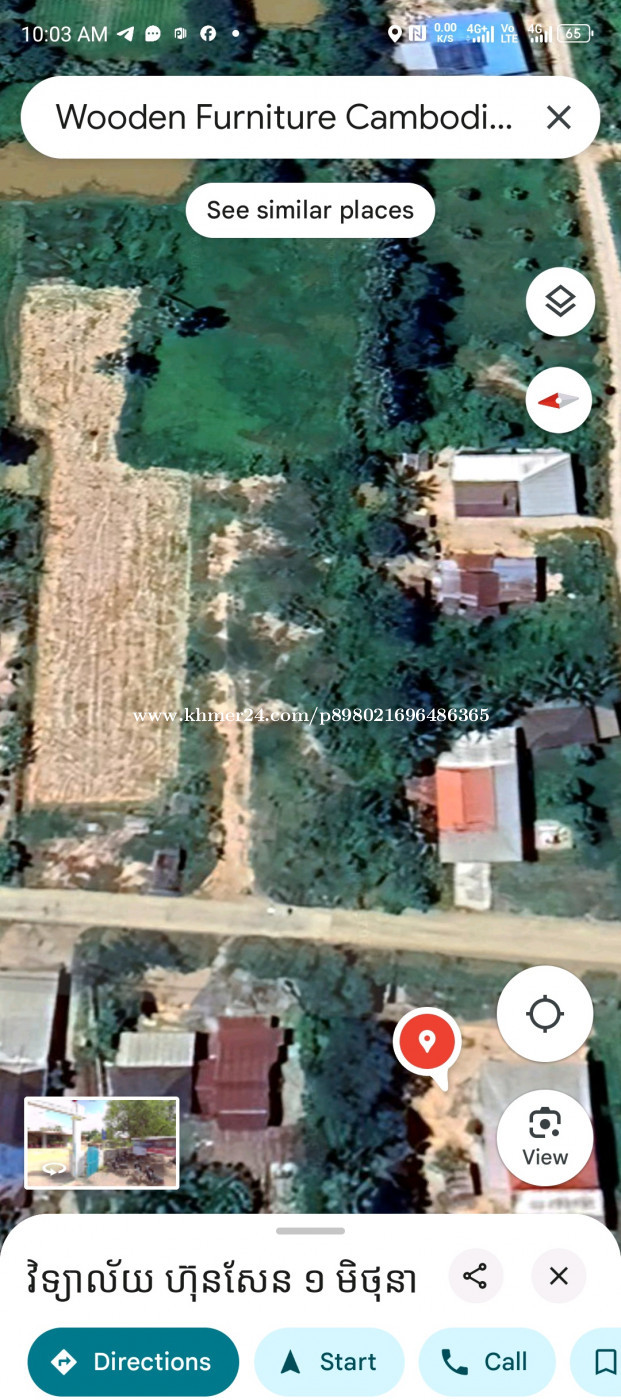Share this place
Screen dimensions: 621x1400
pos(475,1276)
